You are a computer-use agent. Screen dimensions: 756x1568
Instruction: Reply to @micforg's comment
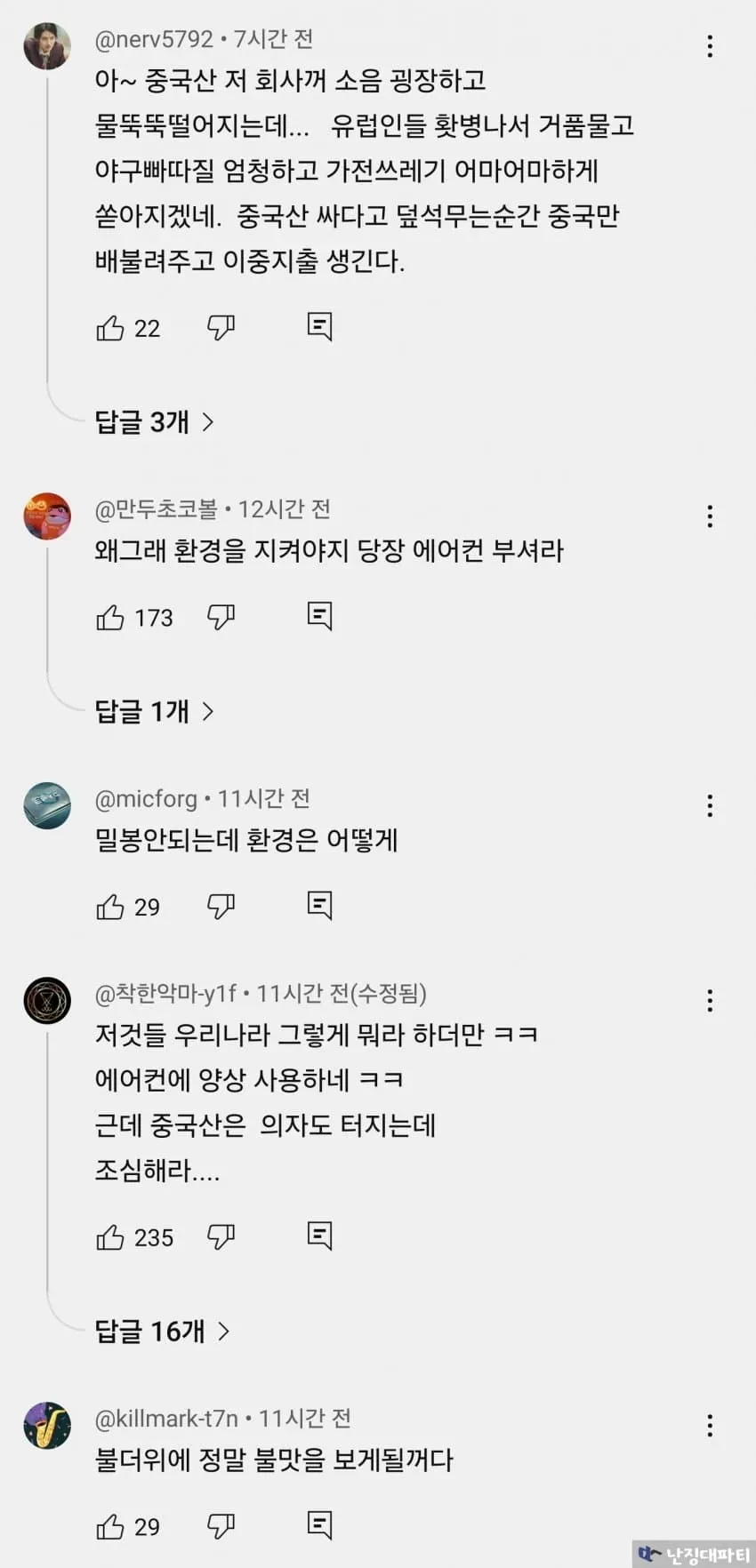[x=319, y=906]
